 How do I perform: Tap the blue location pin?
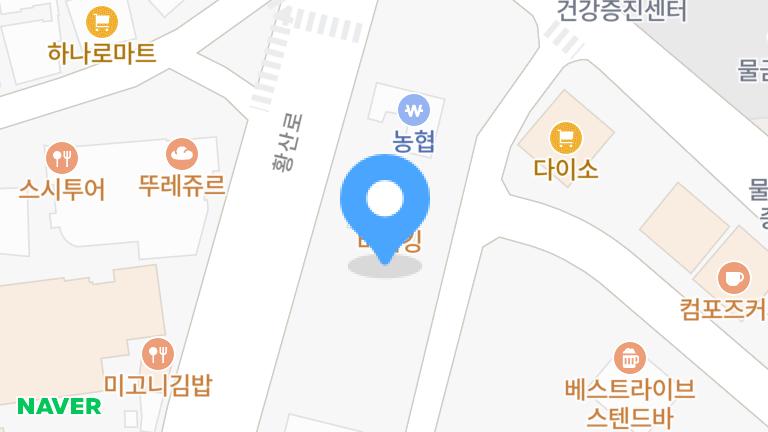click(385, 201)
